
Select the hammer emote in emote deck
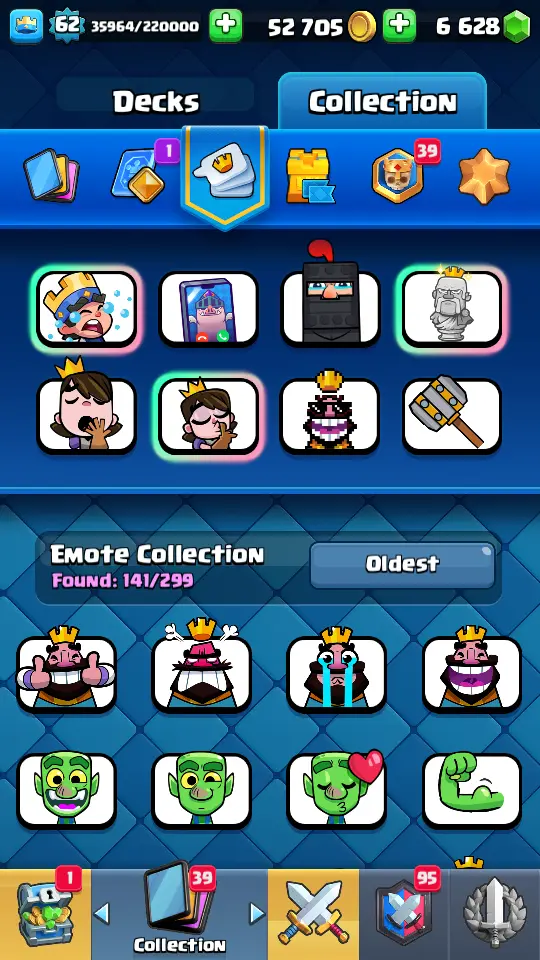point(452,415)
